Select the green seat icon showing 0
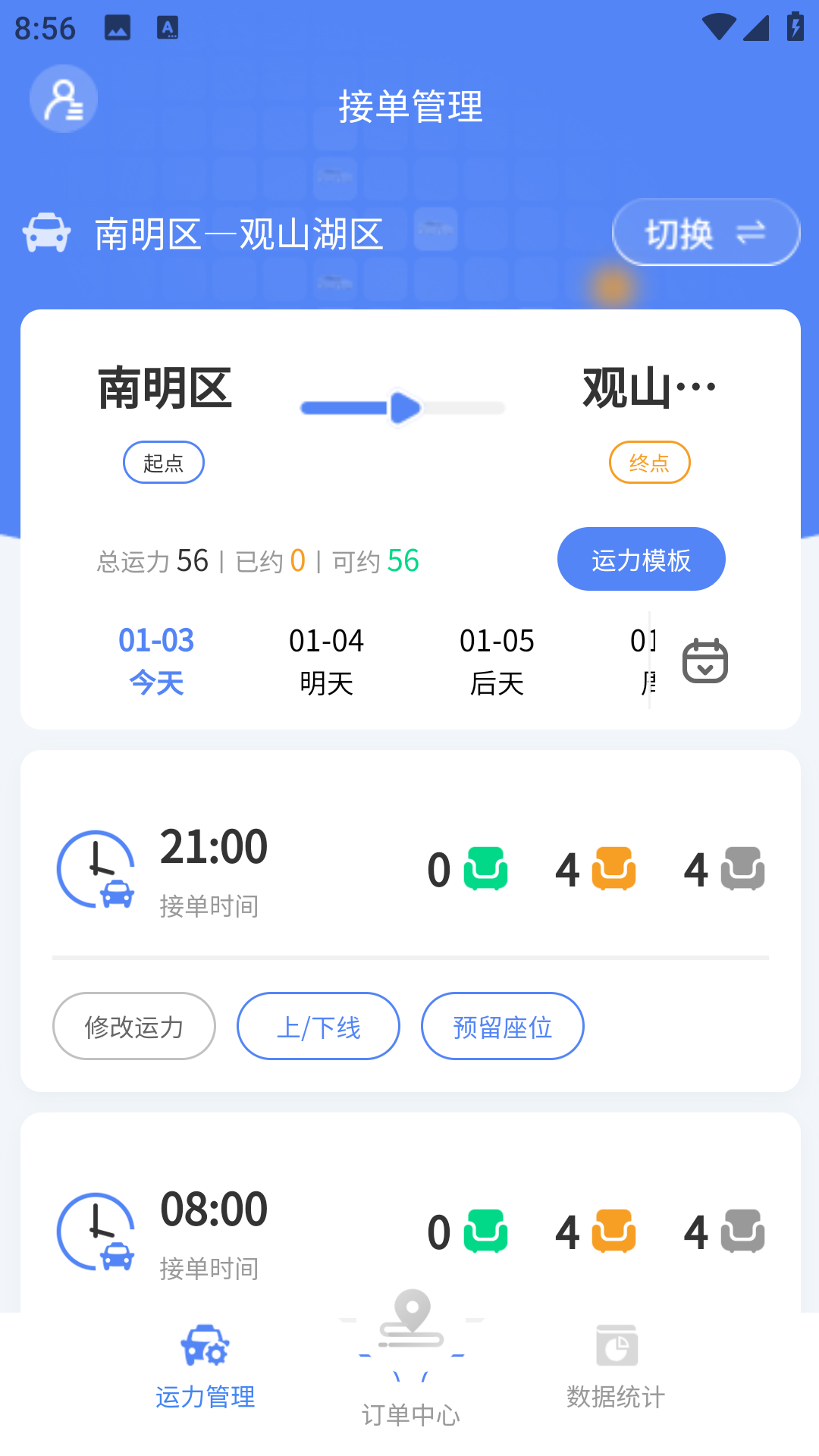Screen dimensions: 819x1456 484,869
